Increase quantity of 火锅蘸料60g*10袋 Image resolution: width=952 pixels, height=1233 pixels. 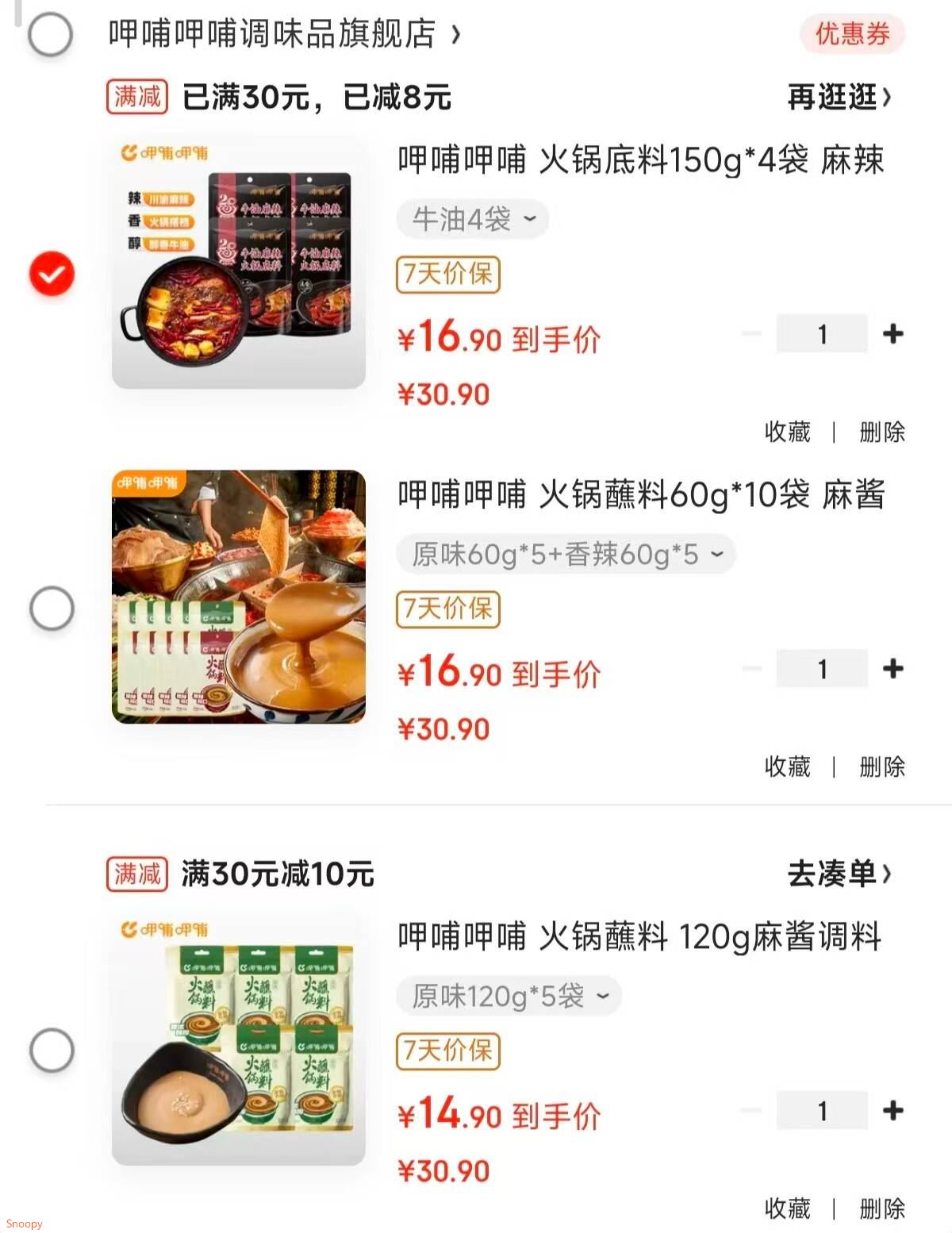coord(892,669)
